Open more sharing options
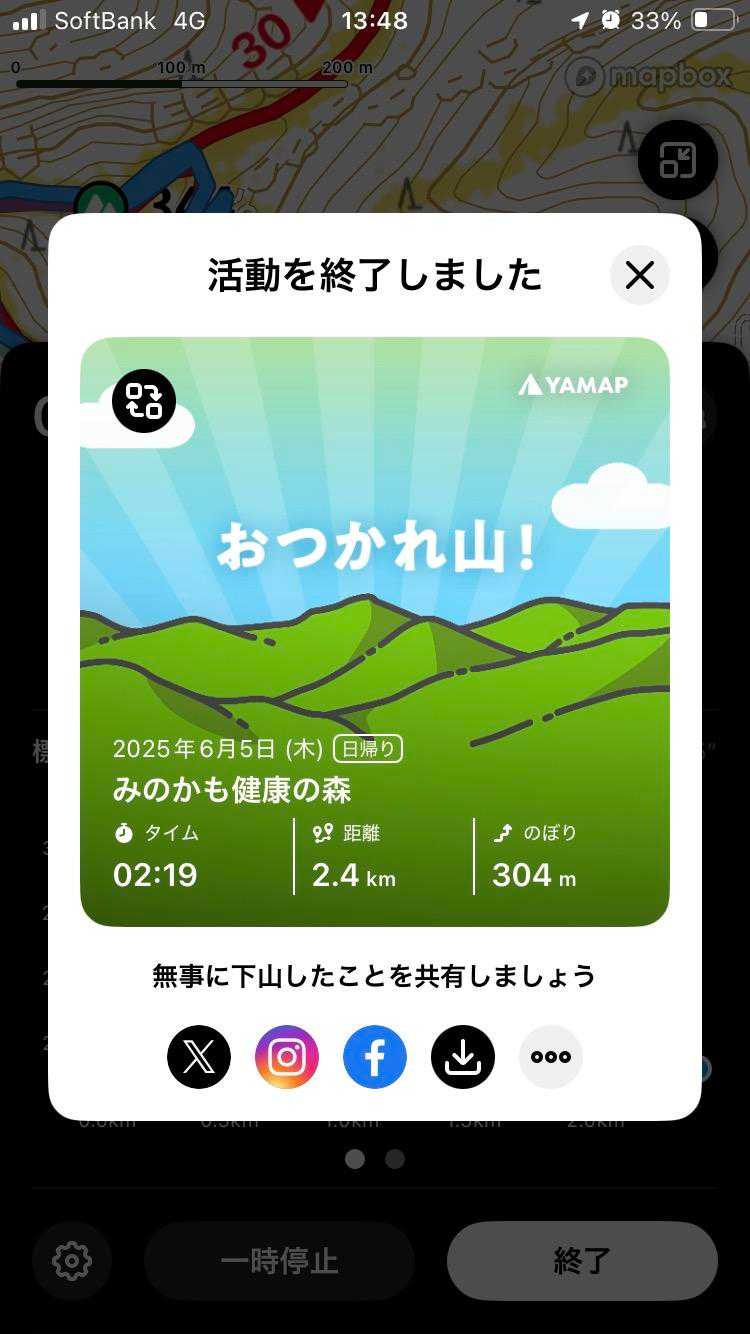The height and width of the screenshot is (1334, 750). [x=551, y=1057]
